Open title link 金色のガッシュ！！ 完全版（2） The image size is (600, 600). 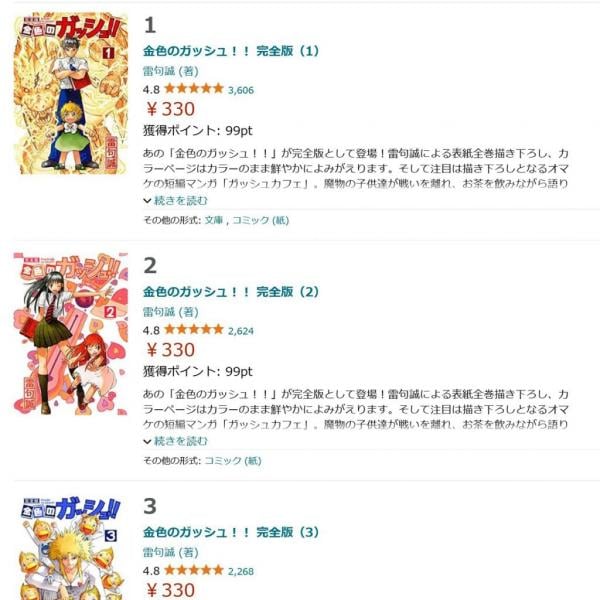[x=231, y=292]
